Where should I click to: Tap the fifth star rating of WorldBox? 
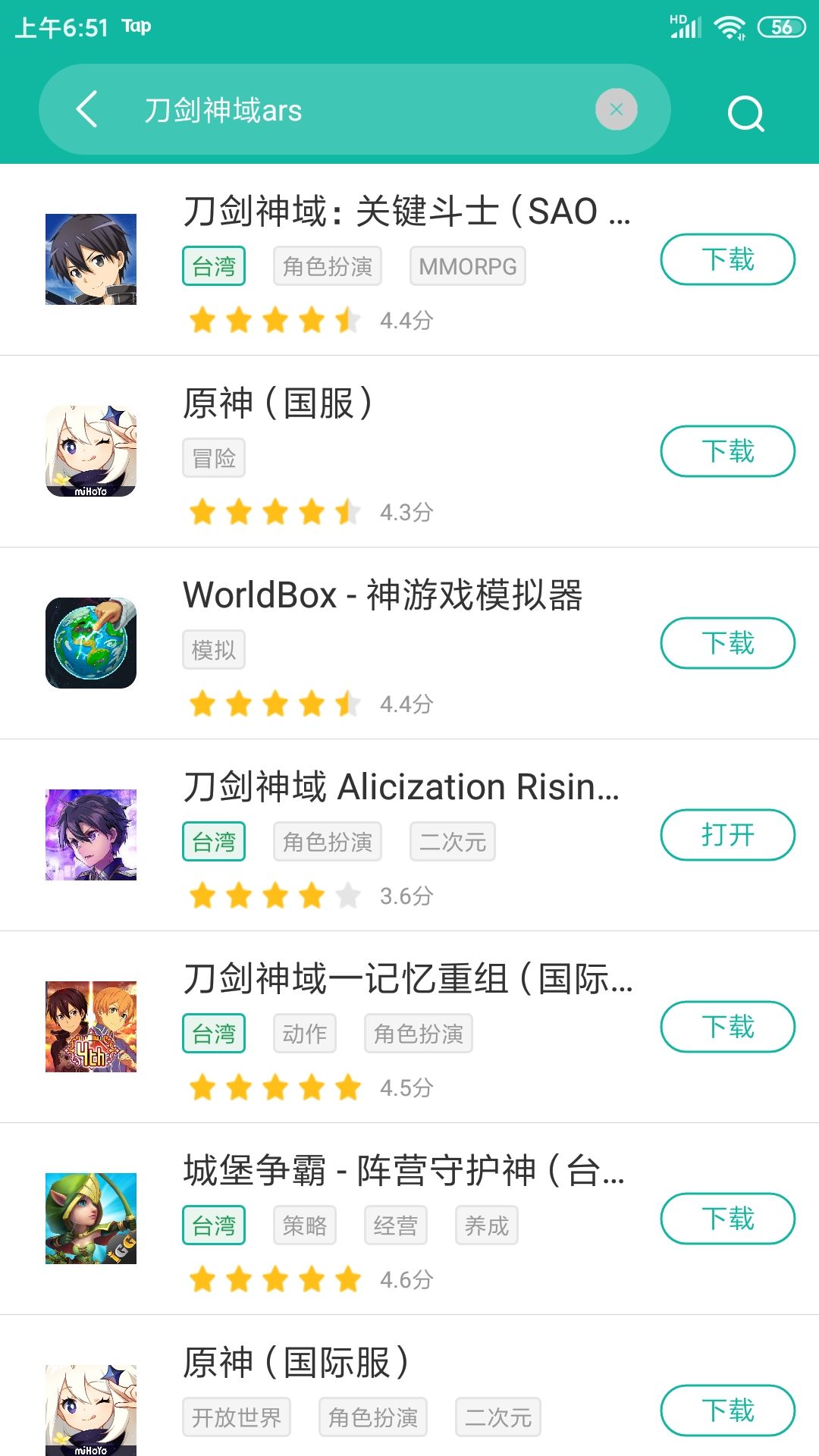click(x=346, y=703)
